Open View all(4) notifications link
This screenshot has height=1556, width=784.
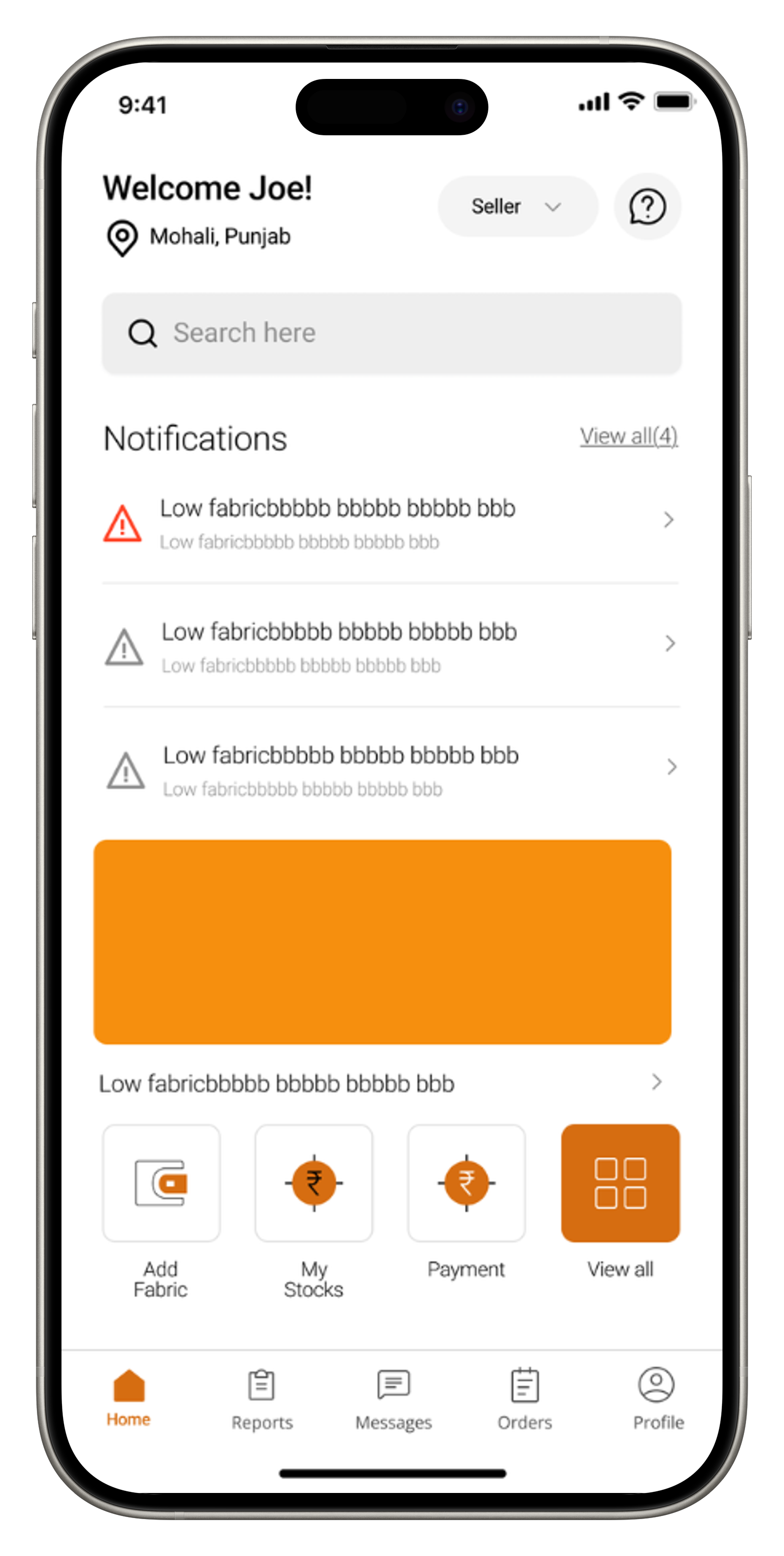(x=628, y=436)
